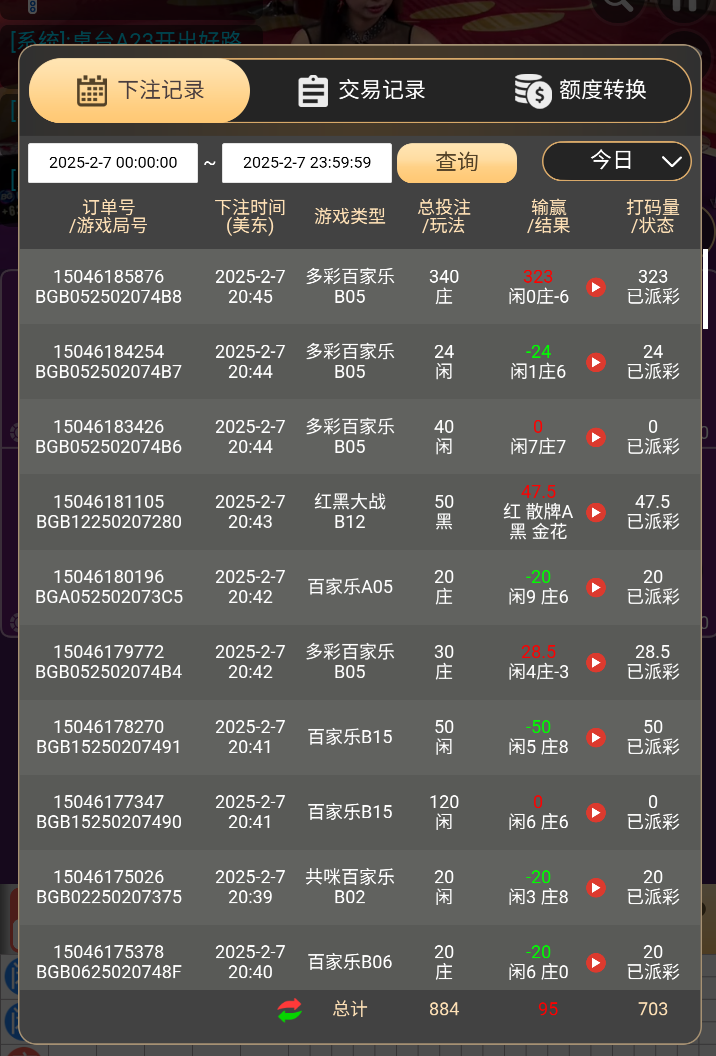Edit the start date 2025-2-7 00:00:00
716x1056 pixels.
pos(113,163)
